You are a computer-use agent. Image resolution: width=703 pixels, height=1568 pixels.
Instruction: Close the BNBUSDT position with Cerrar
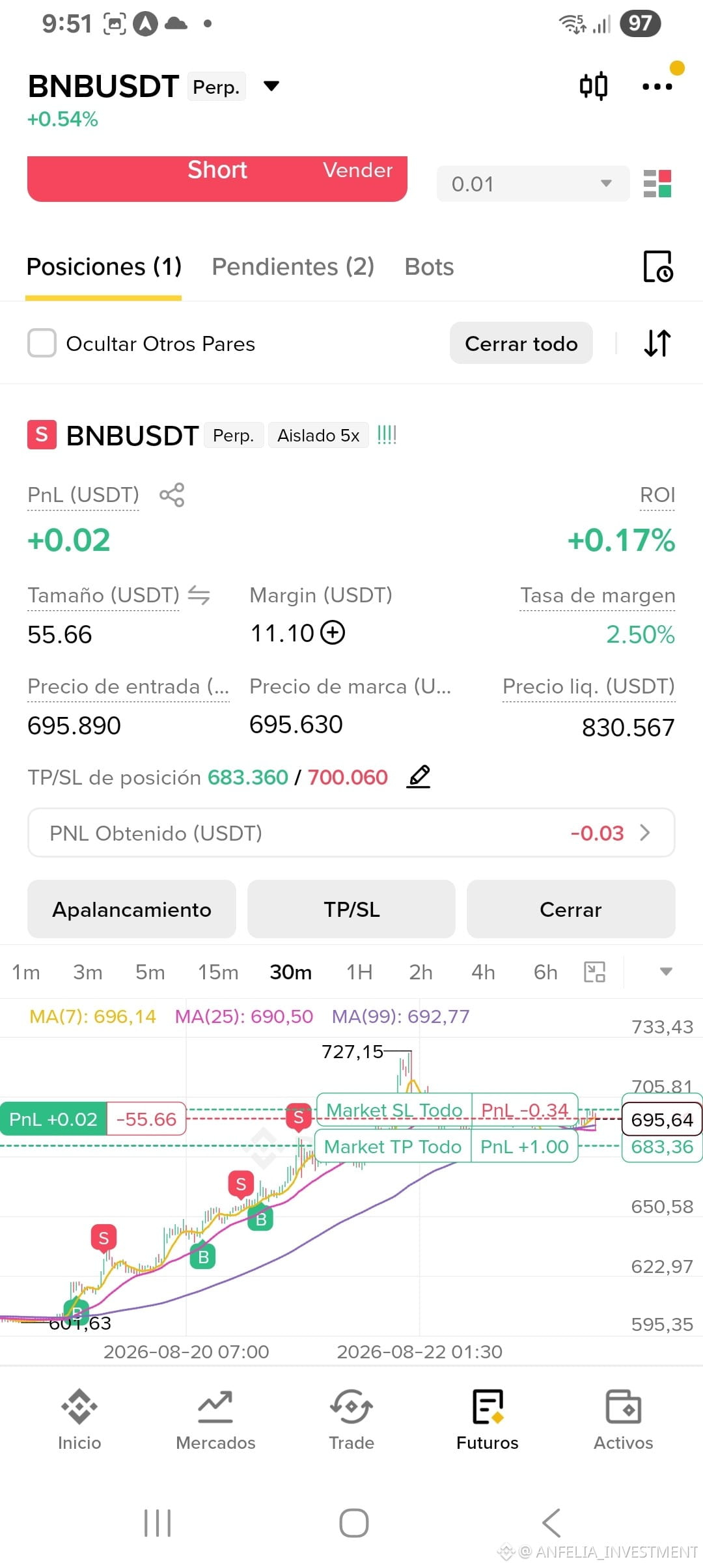coord(571,909)
